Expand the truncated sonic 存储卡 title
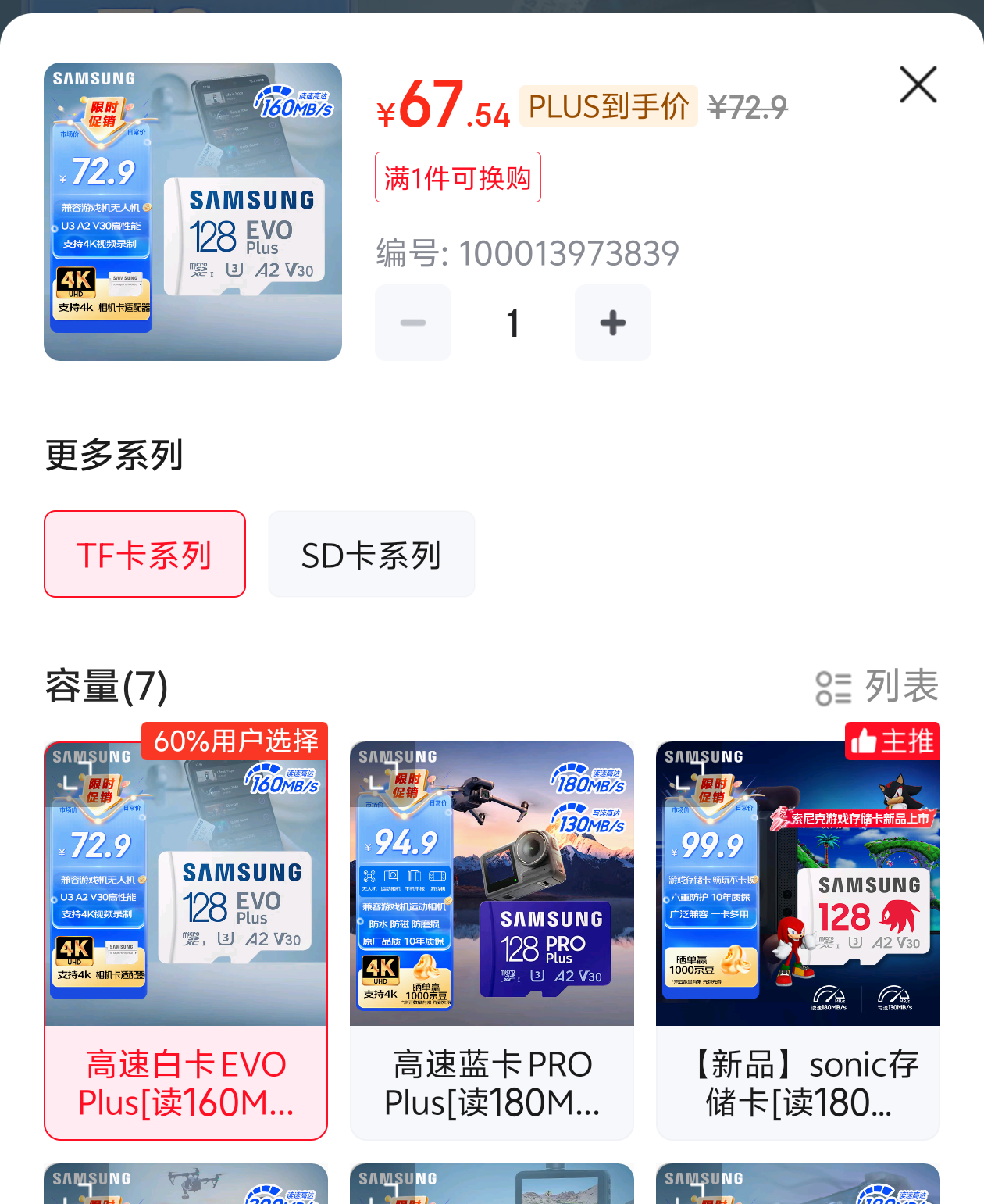Screen dimensions: 984x1204 (x=797, y=1083)
